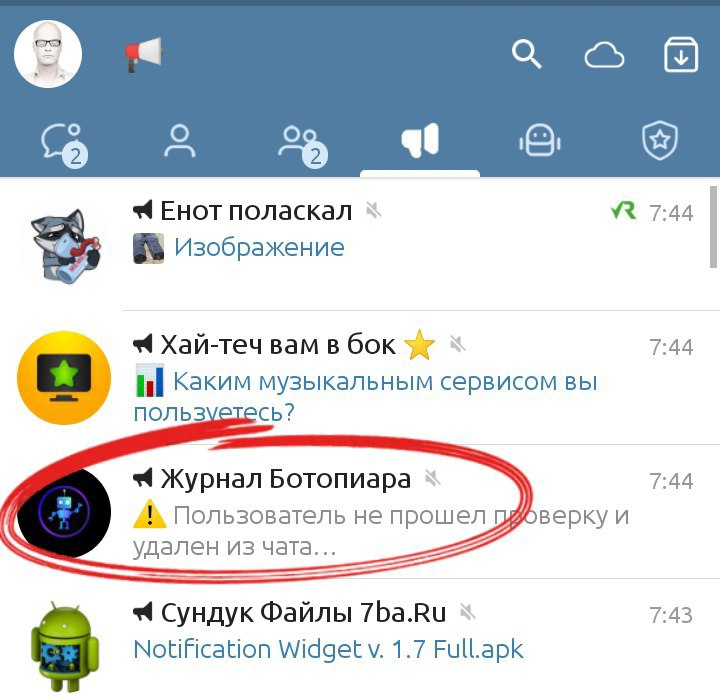The width and height of the screenshot is (720, 700).
Task: Open the search magnifier
Action: coord(526,54)
